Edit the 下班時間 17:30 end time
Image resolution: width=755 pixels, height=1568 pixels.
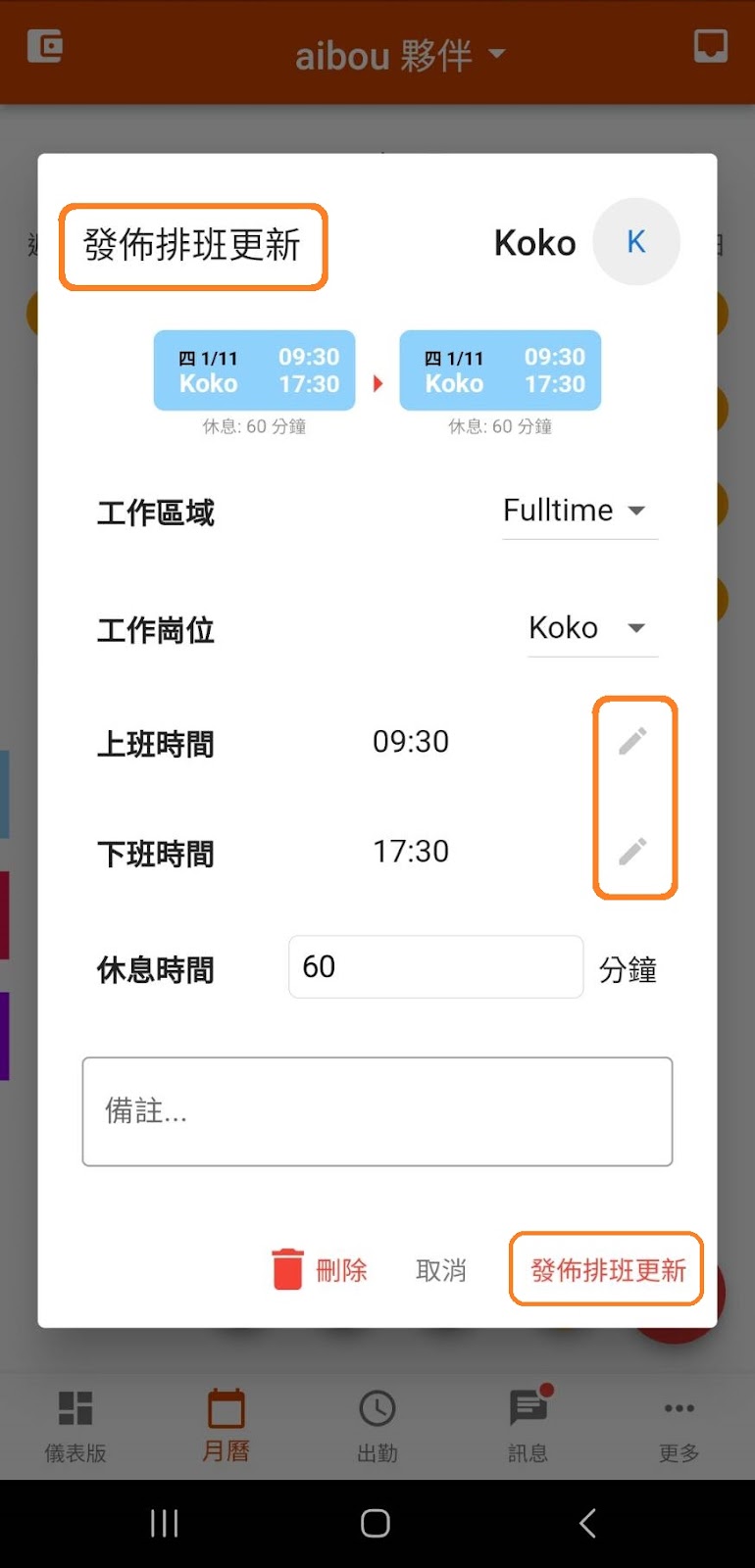coord(633,851)
